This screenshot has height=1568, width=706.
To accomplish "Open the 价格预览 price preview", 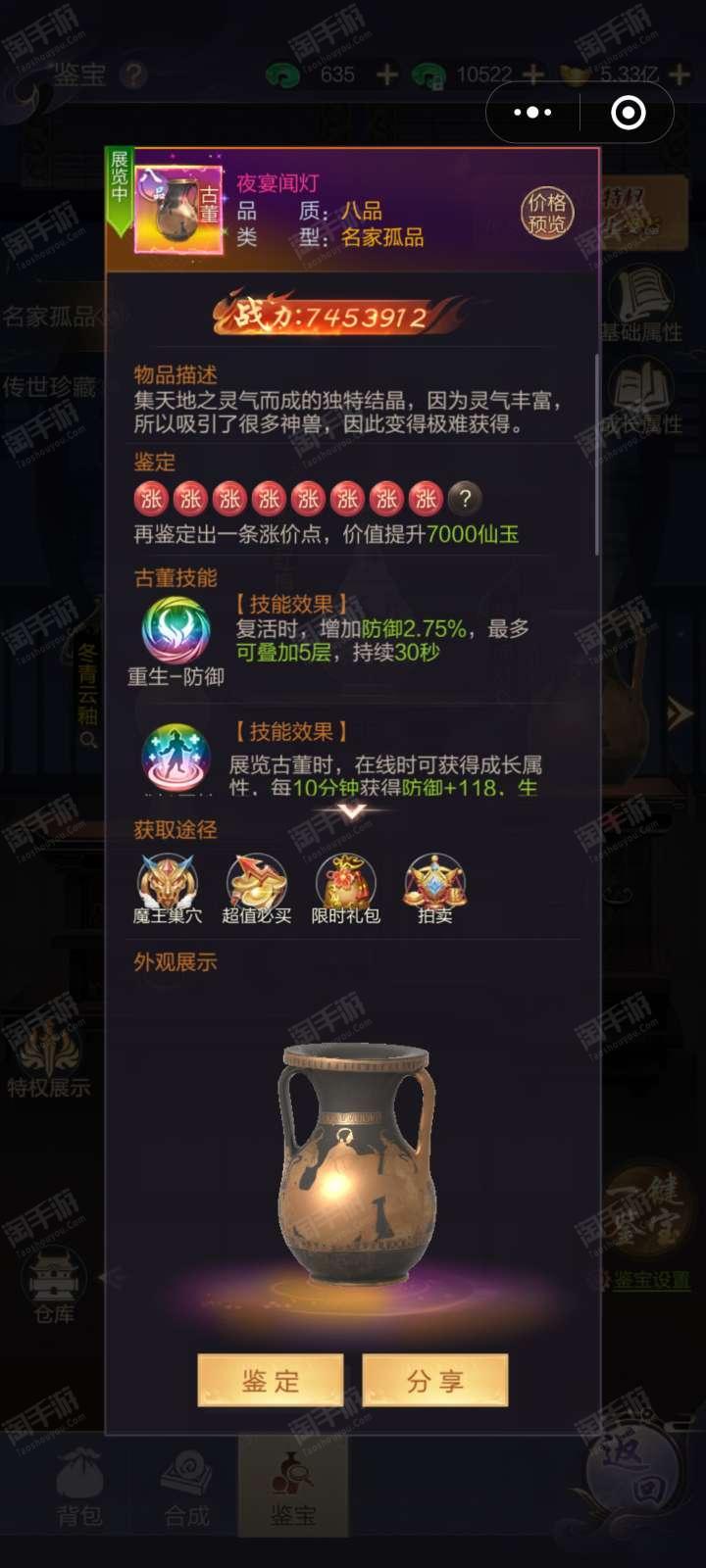I will 547,213.
